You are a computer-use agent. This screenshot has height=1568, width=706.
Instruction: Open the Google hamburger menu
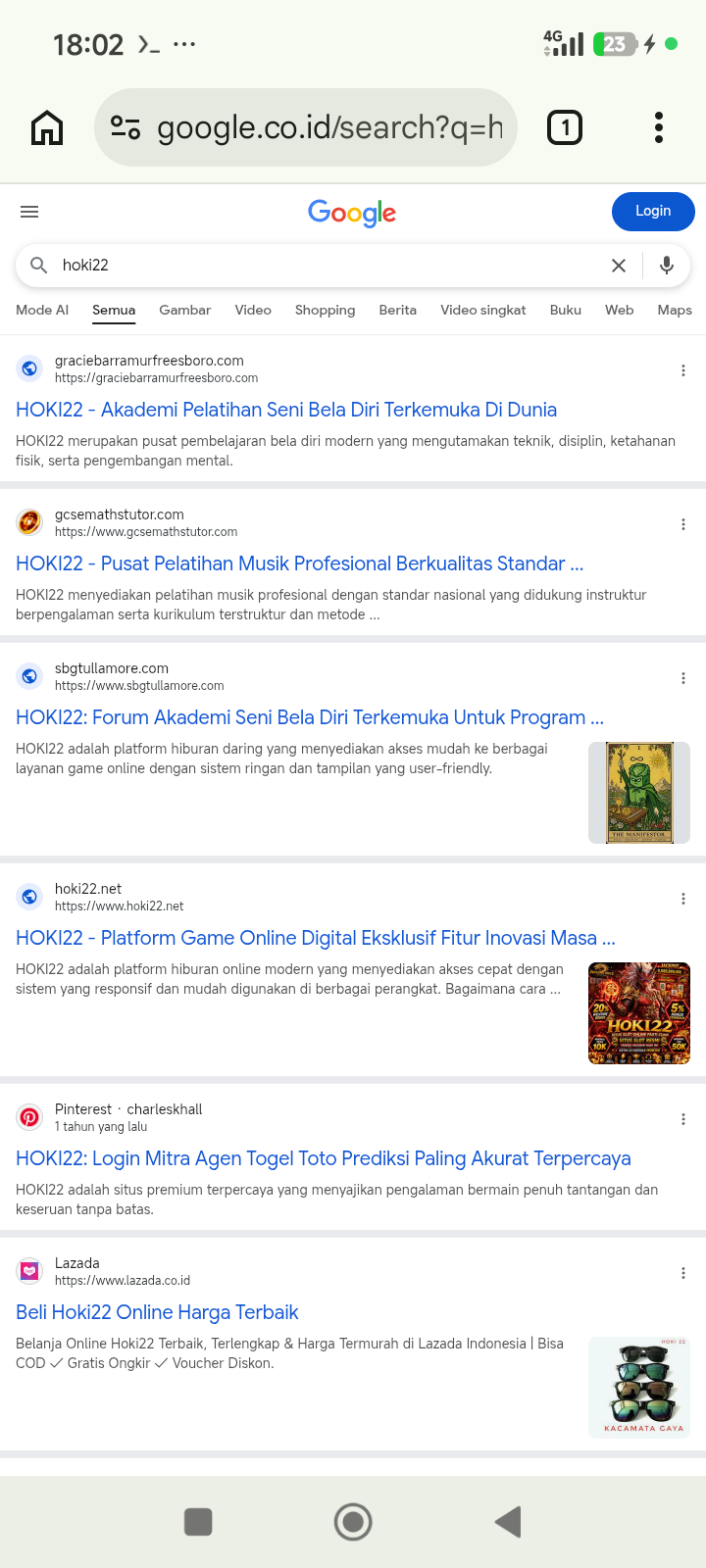29,212
